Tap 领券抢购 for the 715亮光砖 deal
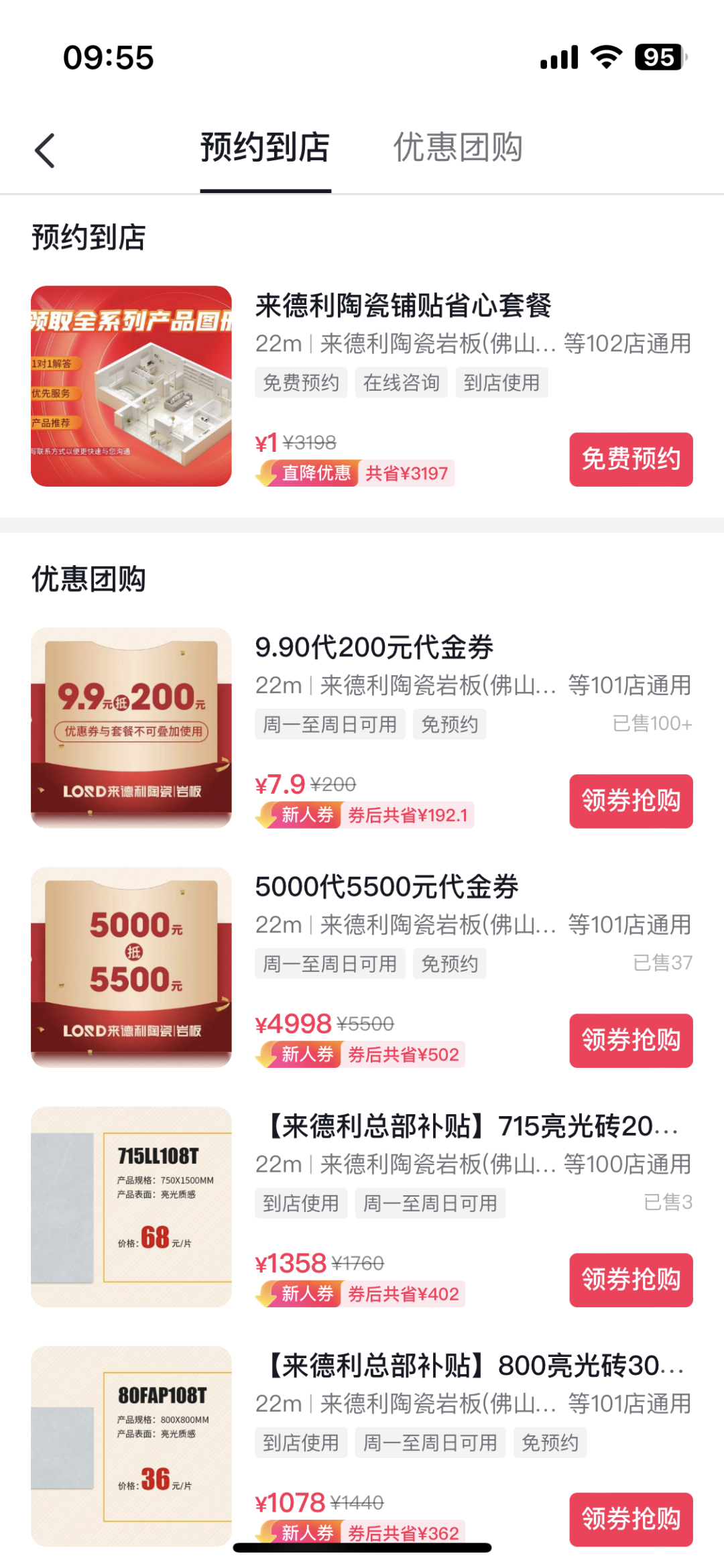The width and height of the screenshot is (724, 1568). click(x=630, y=1280)
